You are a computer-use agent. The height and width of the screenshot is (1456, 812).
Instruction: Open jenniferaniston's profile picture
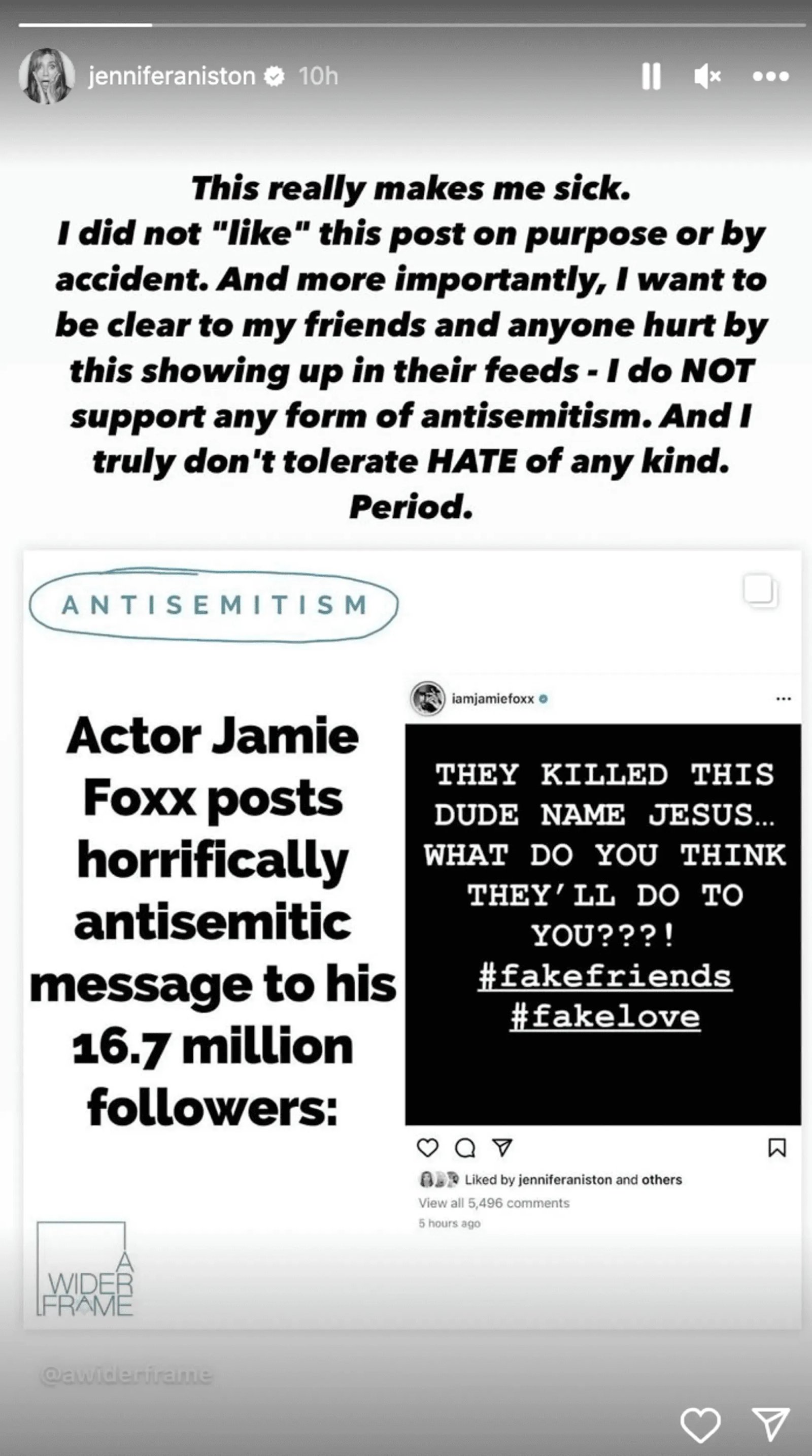coord(47,76)
